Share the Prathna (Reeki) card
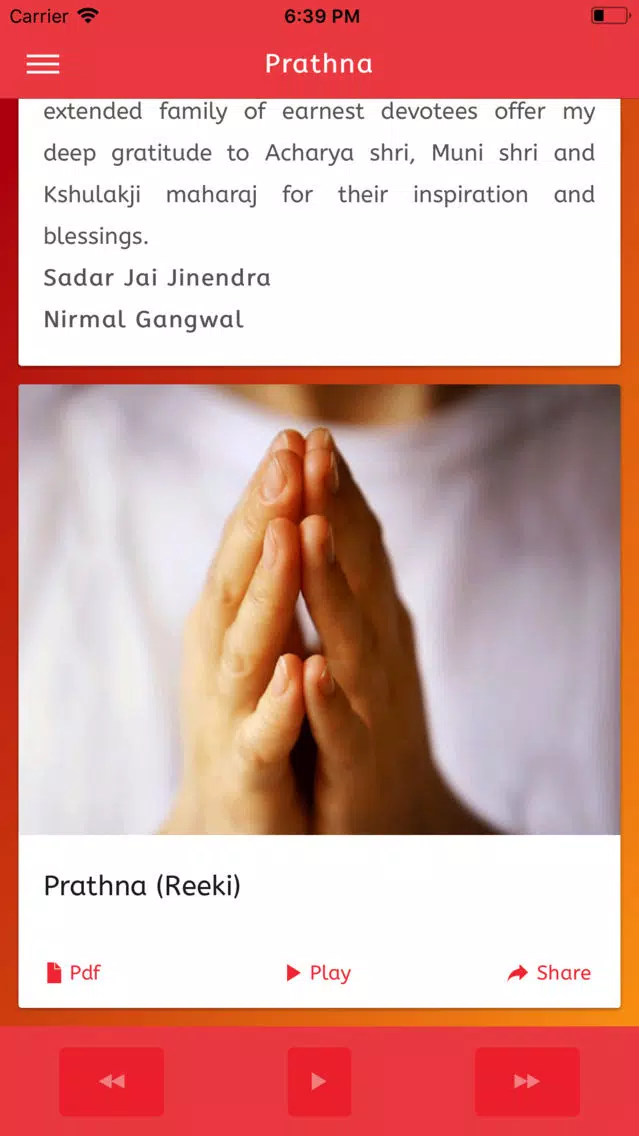 [x=549, y=972]
